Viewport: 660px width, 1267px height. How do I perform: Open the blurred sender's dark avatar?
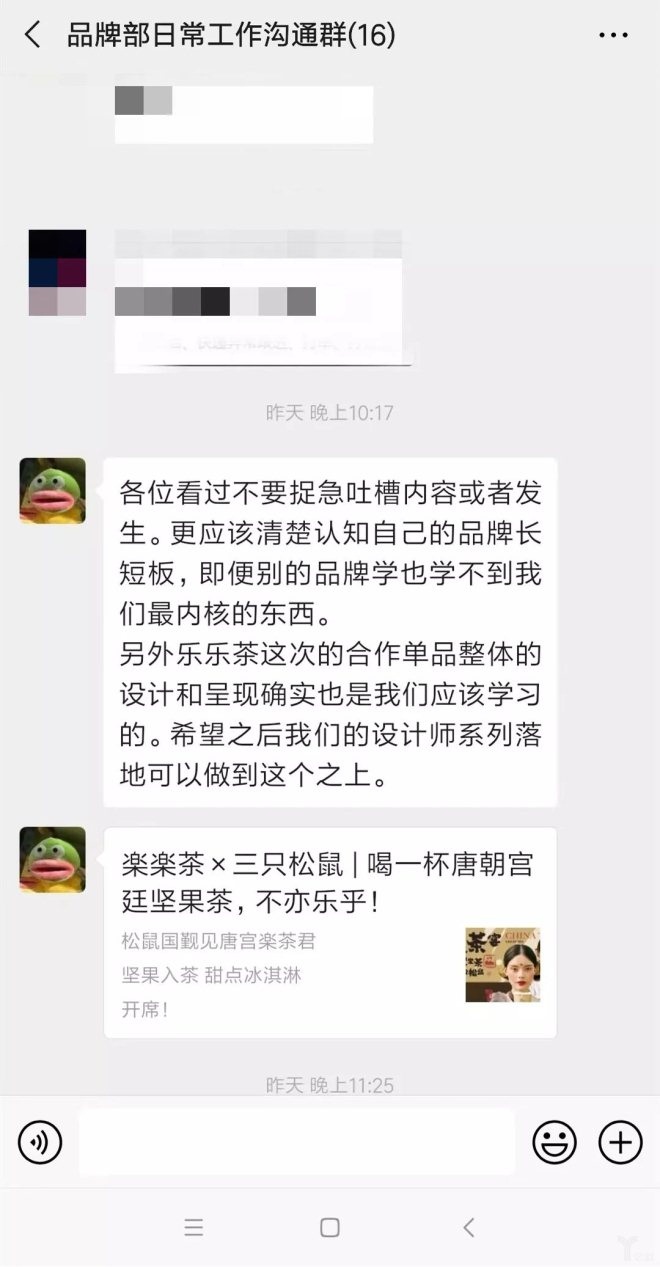57,273
